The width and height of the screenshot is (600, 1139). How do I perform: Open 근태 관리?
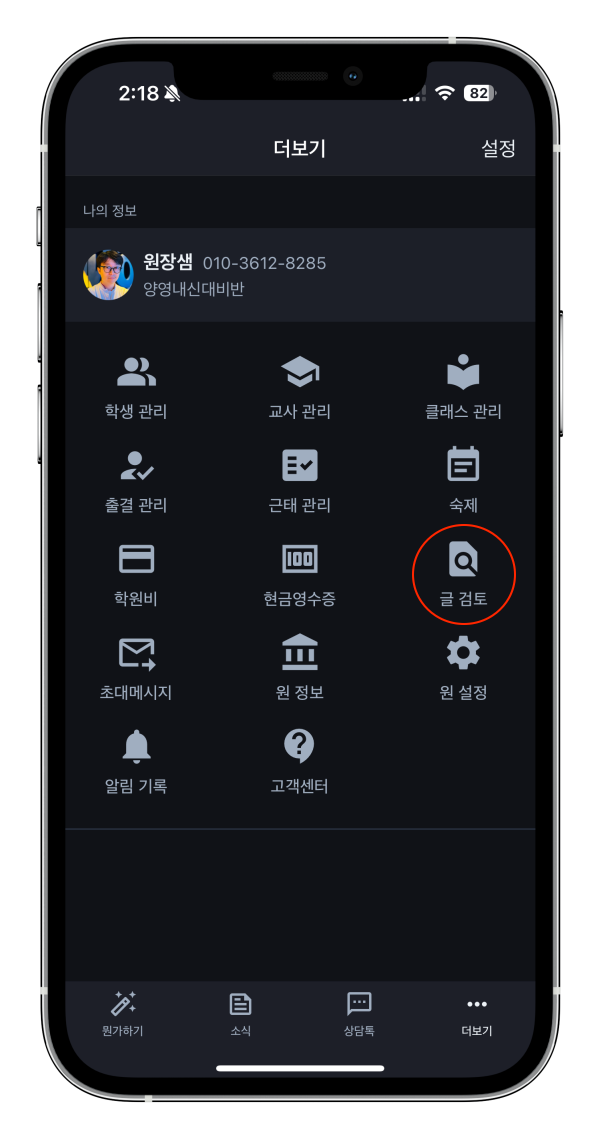click(300, 481)
